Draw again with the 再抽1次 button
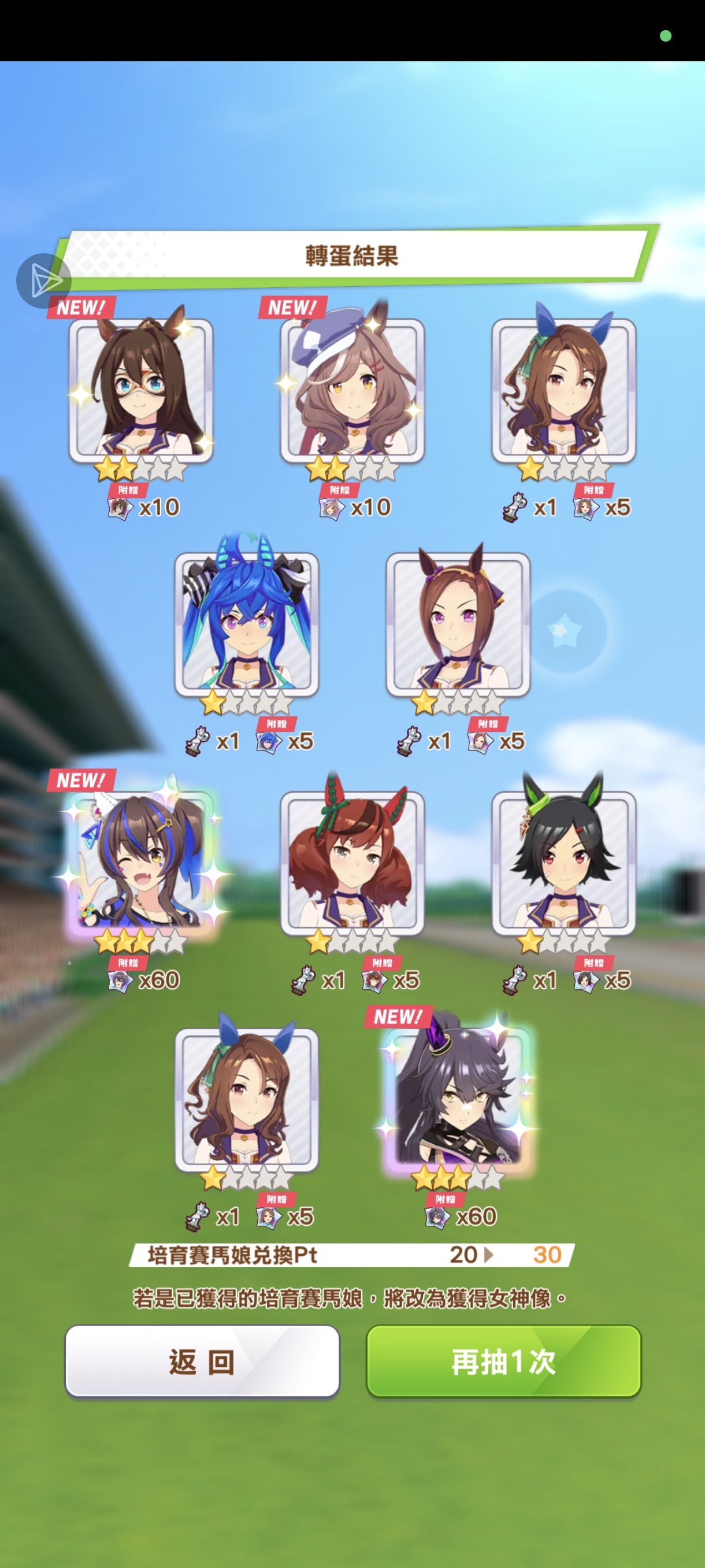Image resolution: width=705 pixels, height=1568 pixels. 503,1361
